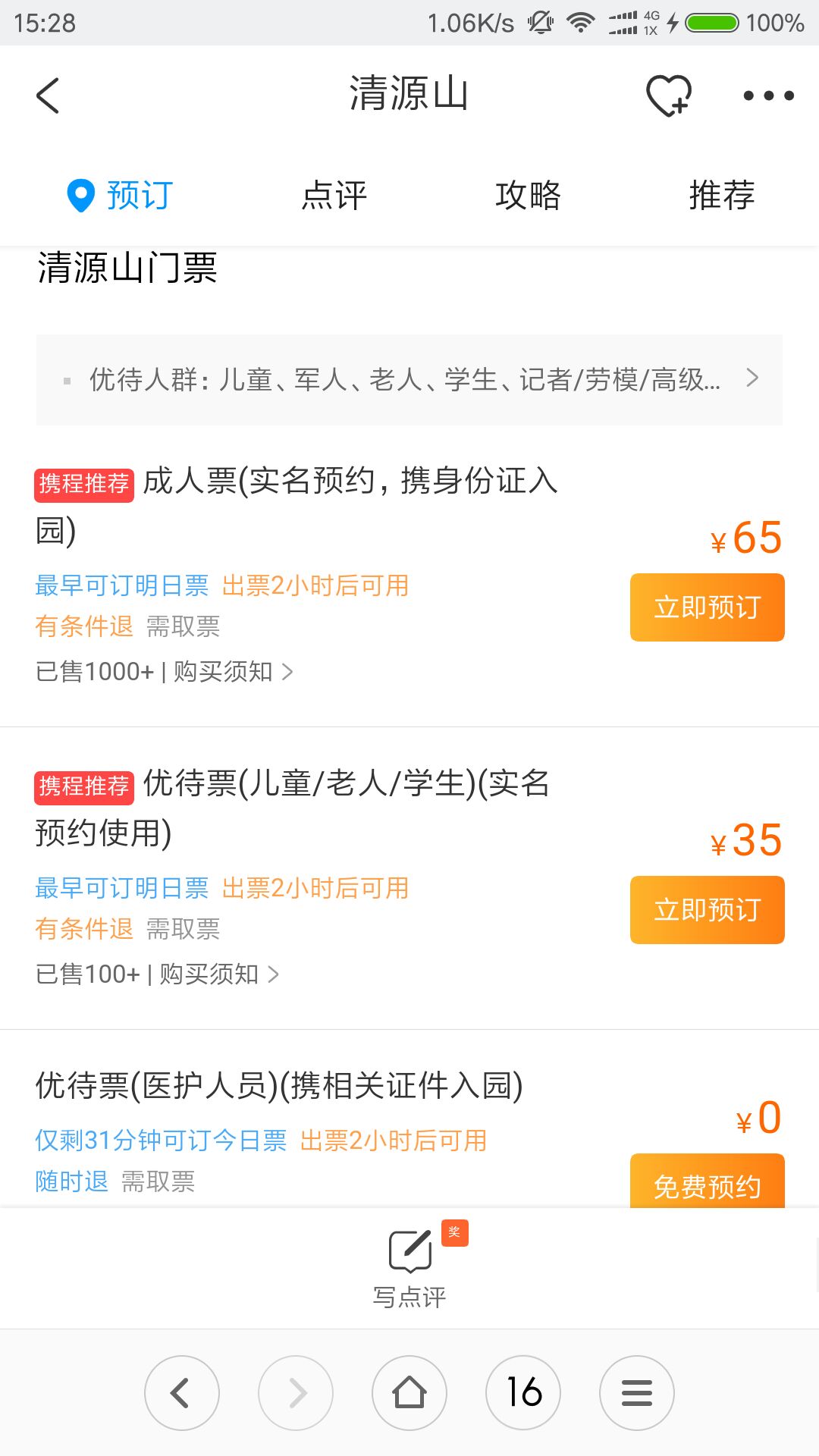Navigate back with the browser back button
Image resolution: width=819 pixels, height=1456 pixels.
(182, 1393)
